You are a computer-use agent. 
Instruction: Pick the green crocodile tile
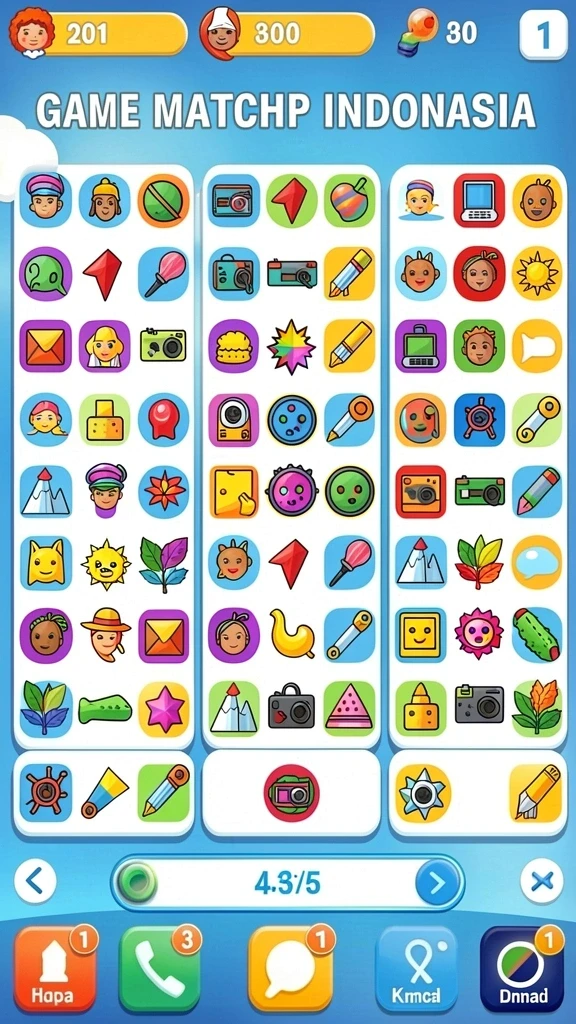pos(105,709)
